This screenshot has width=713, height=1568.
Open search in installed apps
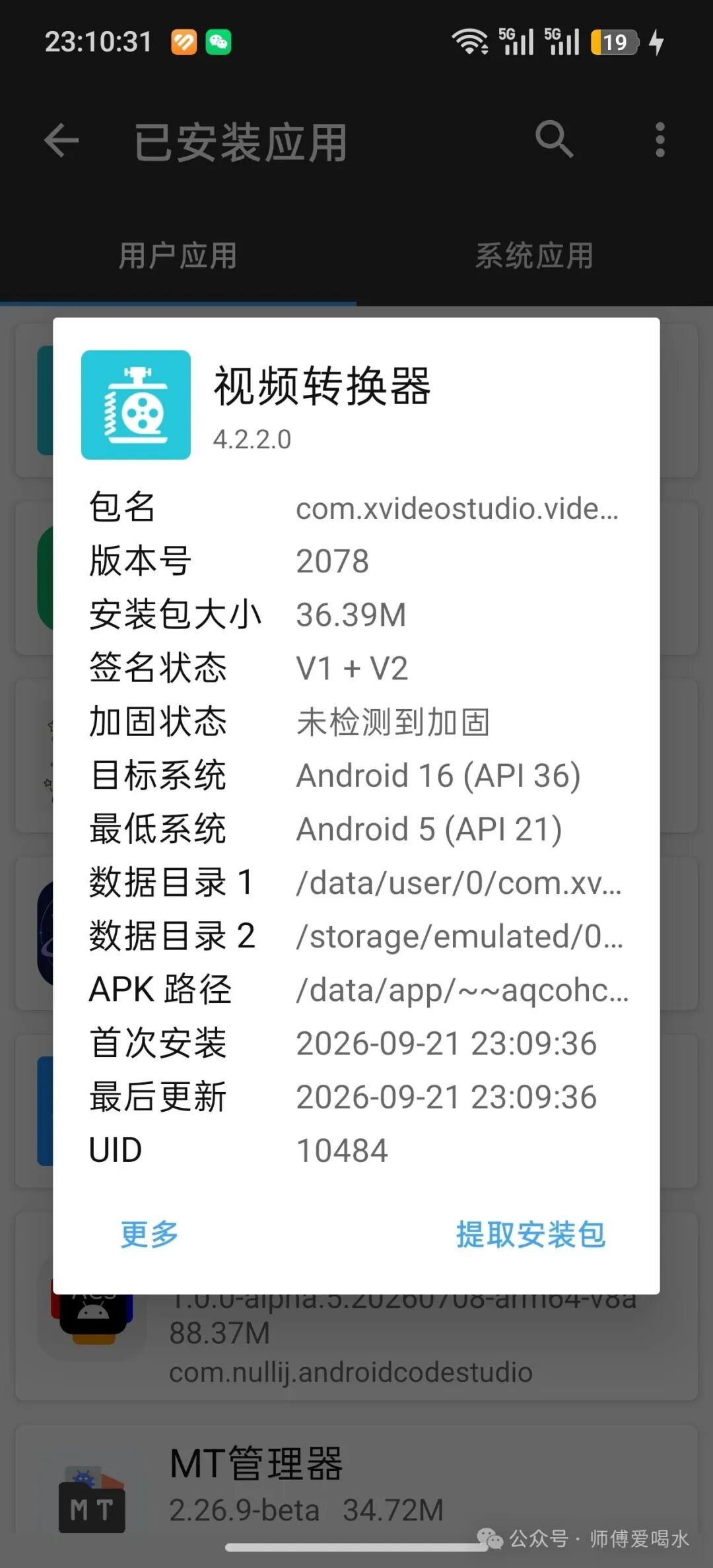point(554,139)
